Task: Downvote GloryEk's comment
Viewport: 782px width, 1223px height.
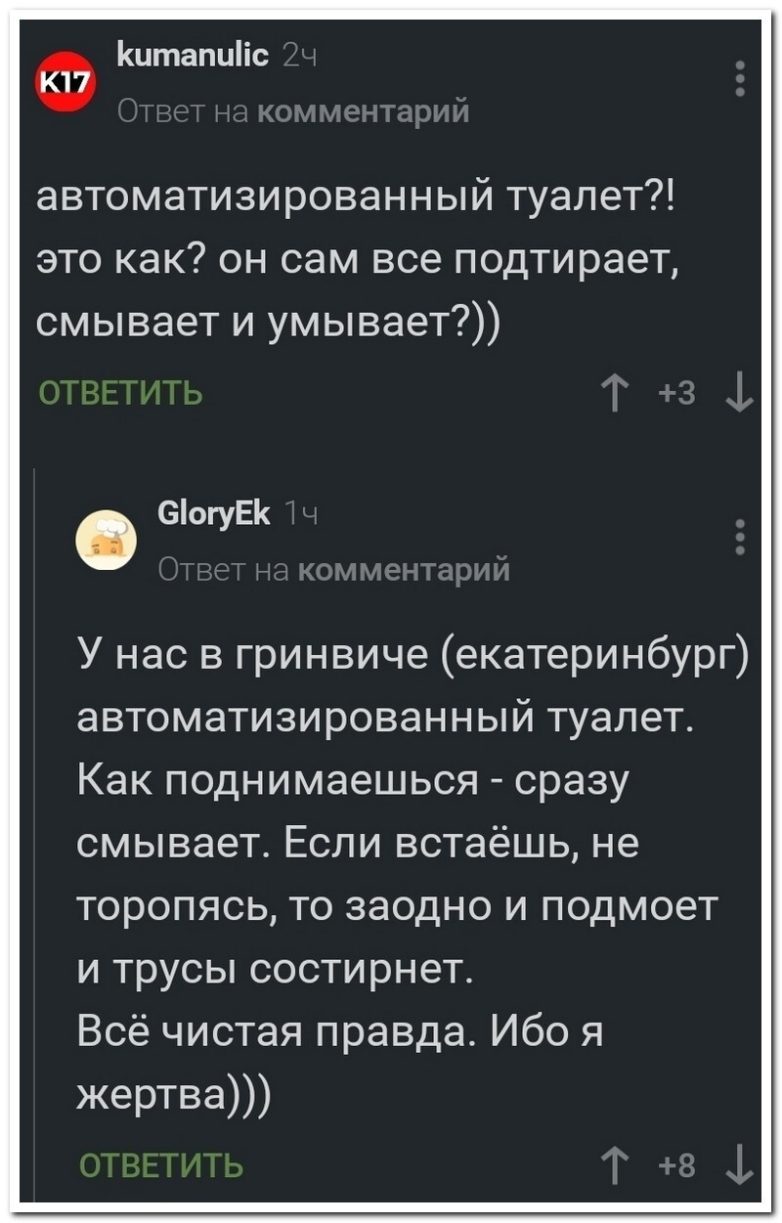Action: click(x=741, y=1164)
